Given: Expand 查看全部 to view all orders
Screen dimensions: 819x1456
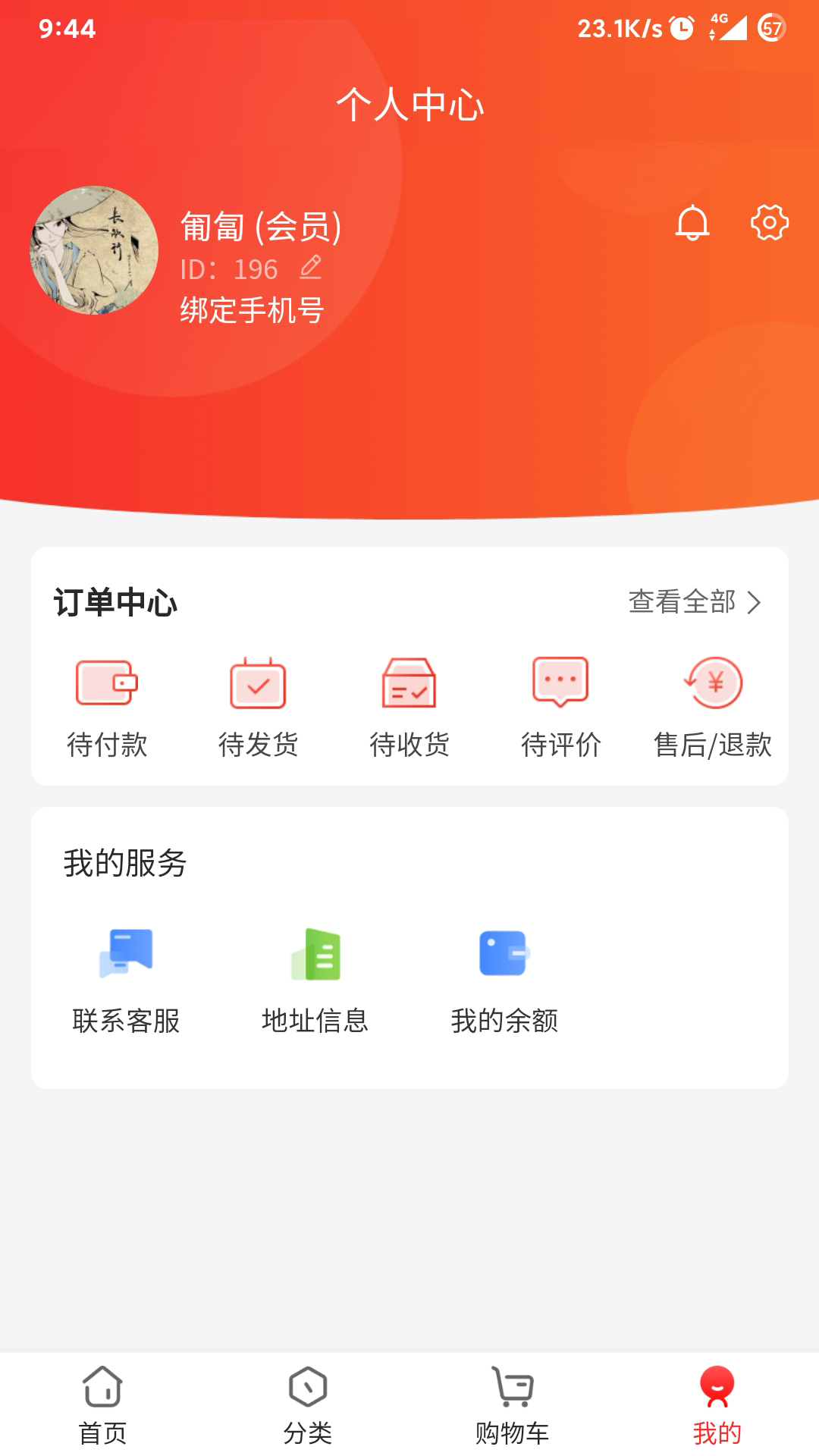Looking at the screenshot, I should tap(681, 601).
